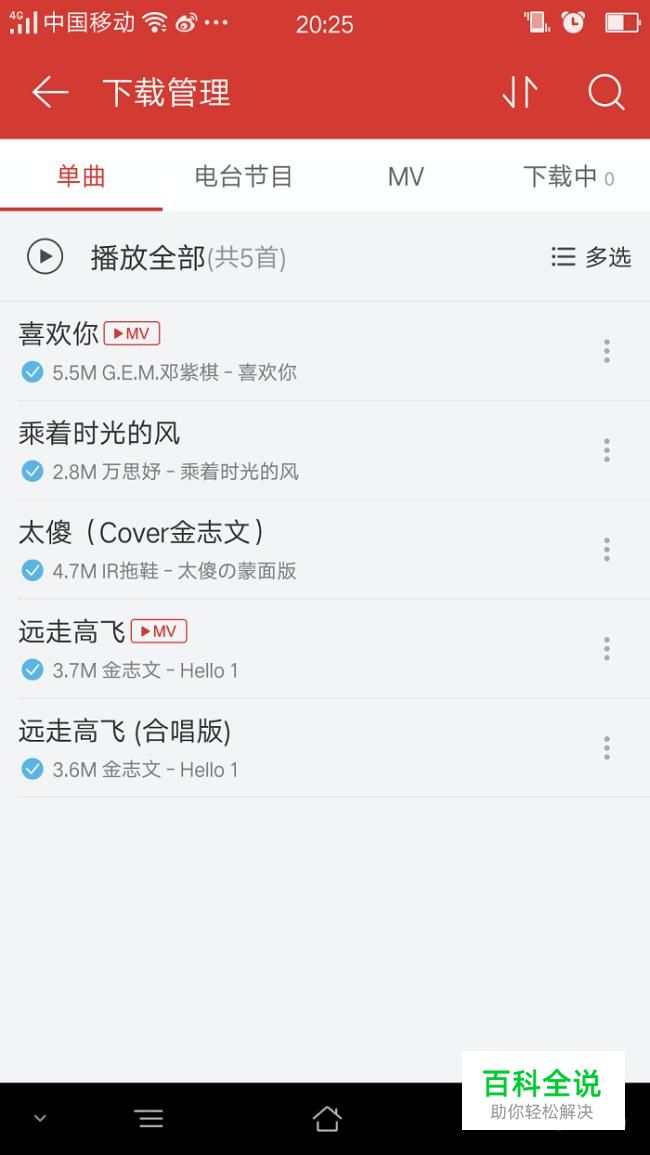
Task: Open more options for 远走高飞 (合唱版)
Action: coord(607,748)
